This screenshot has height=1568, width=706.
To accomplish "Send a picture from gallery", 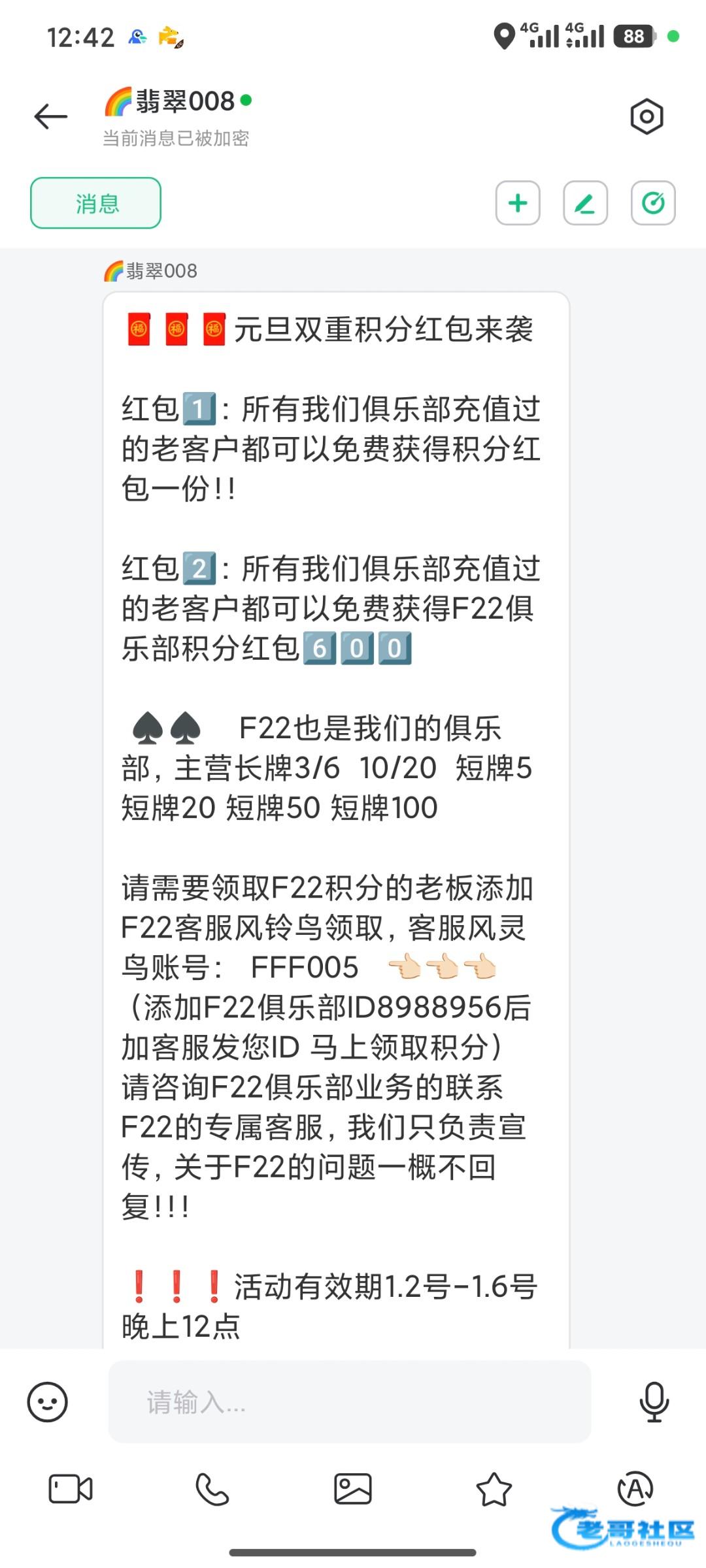I will tap(353, 1489).
